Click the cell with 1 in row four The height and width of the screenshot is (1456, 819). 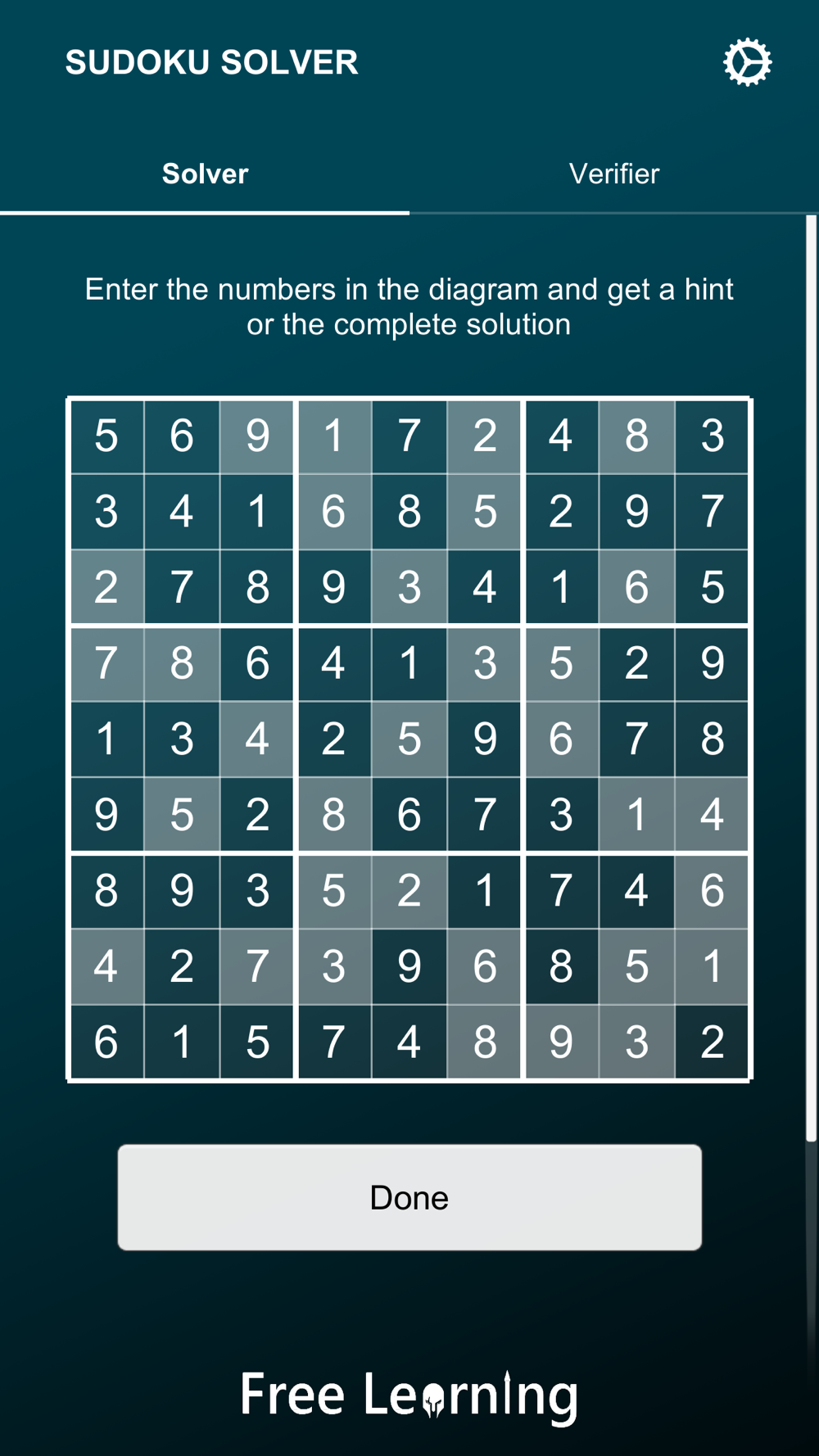click(x=409, y=663)
